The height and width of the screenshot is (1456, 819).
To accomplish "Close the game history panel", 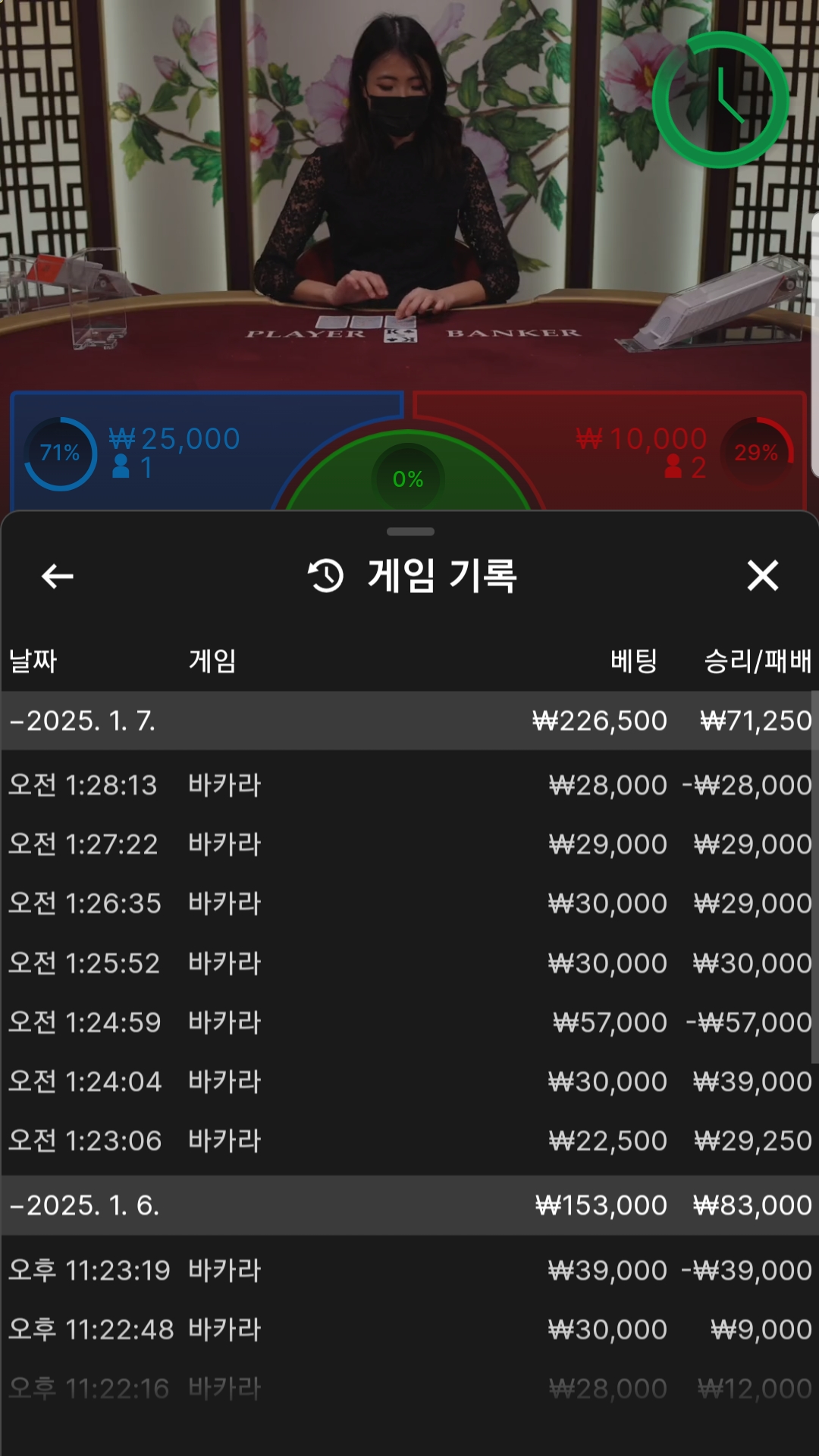I will (762, 576).
